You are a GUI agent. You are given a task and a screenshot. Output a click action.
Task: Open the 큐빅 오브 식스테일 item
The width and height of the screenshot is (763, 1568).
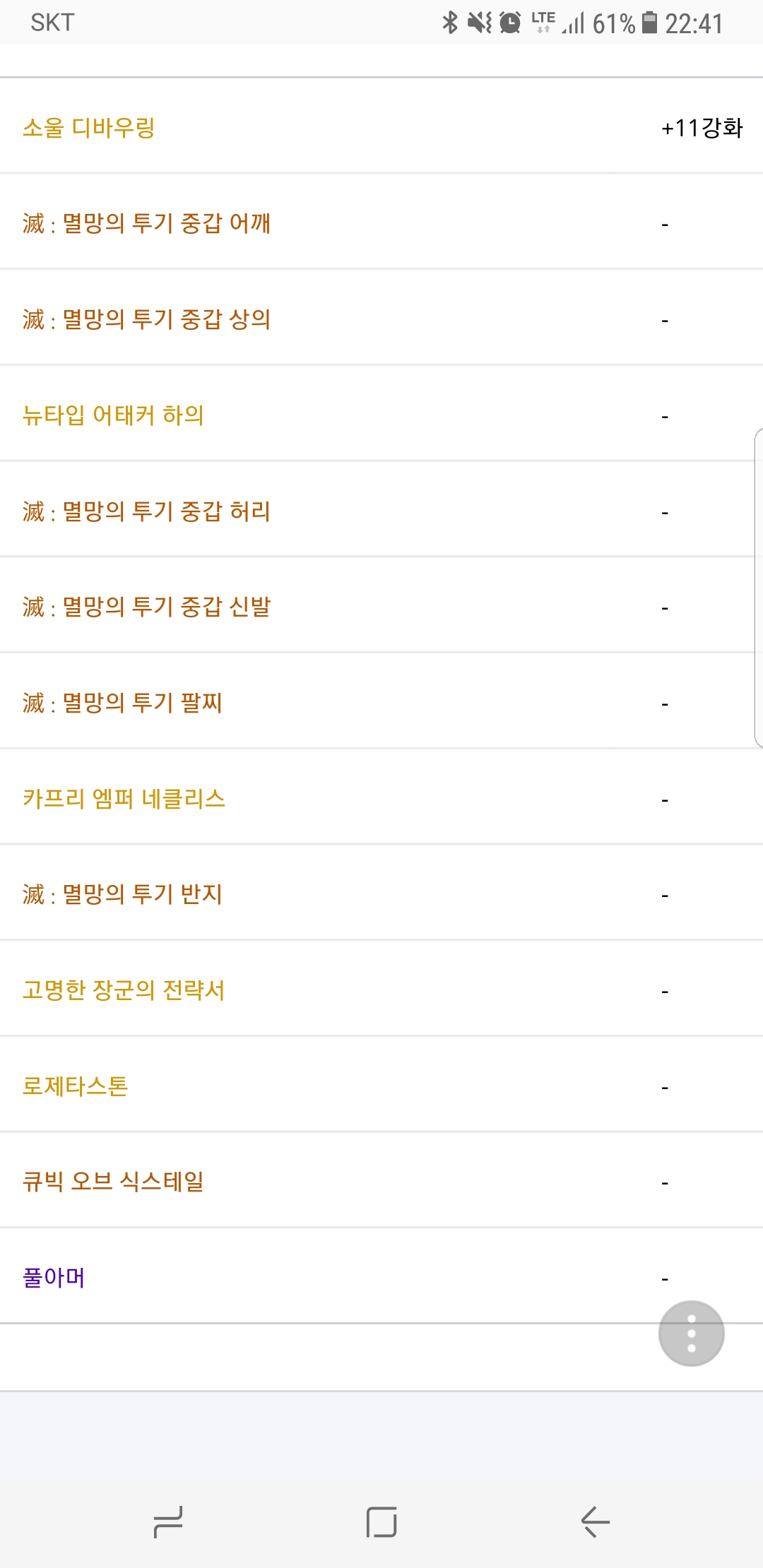pos(113,1182)
